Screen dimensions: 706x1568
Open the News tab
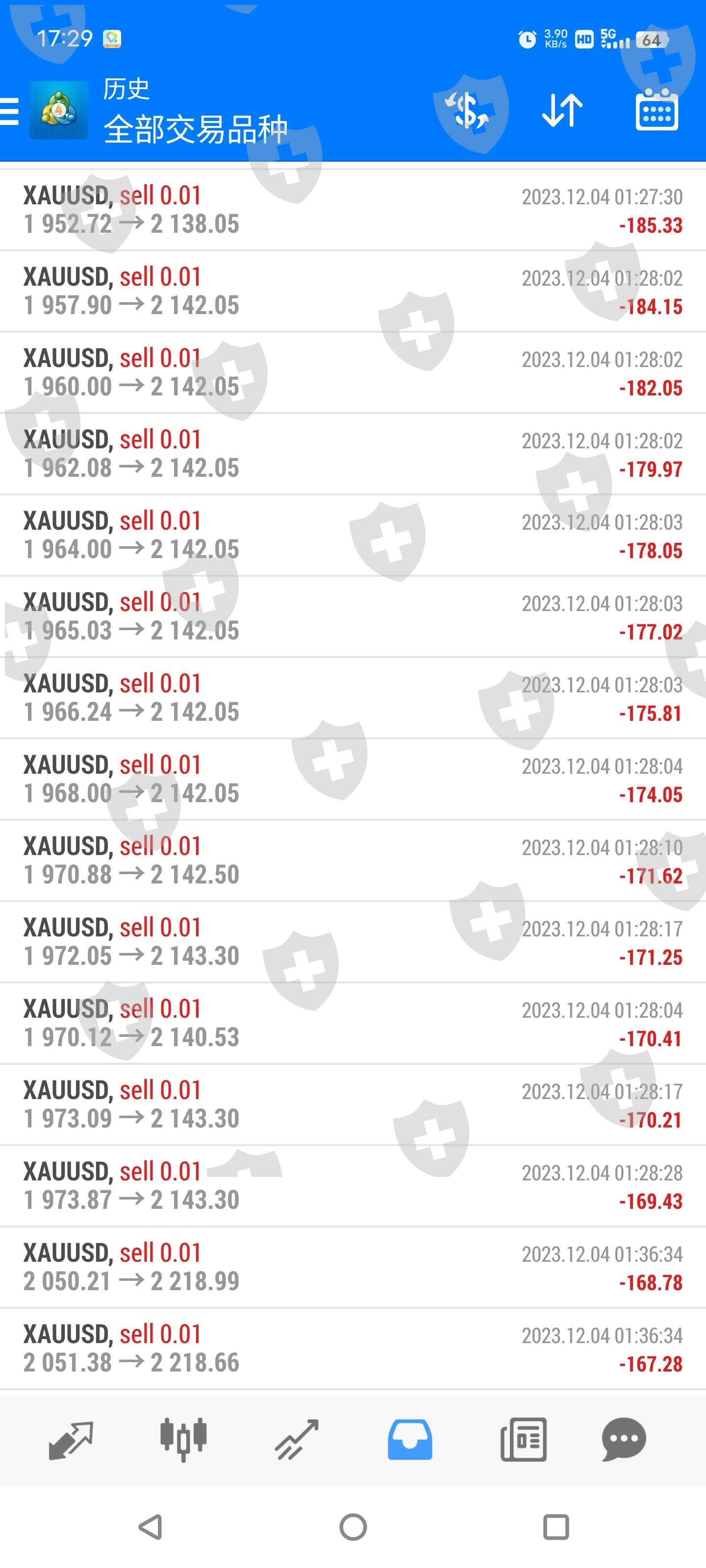523,1440
